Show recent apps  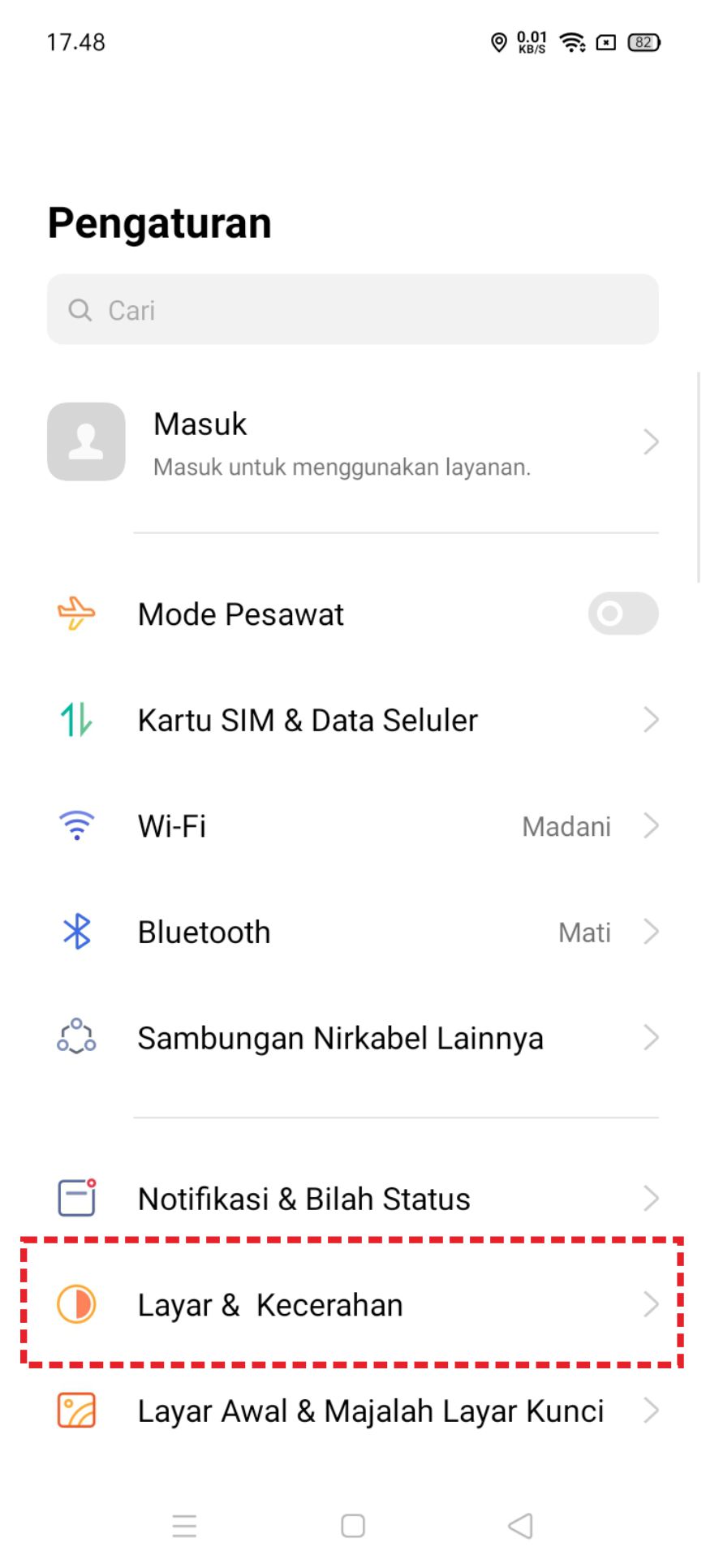pos(184,1526)
